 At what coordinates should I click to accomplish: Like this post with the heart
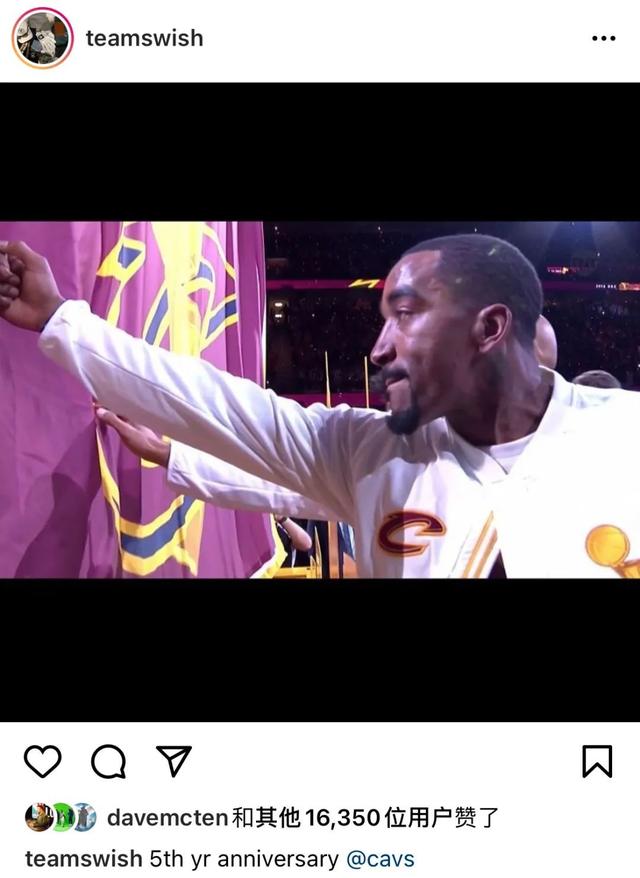tap(42, 762)
